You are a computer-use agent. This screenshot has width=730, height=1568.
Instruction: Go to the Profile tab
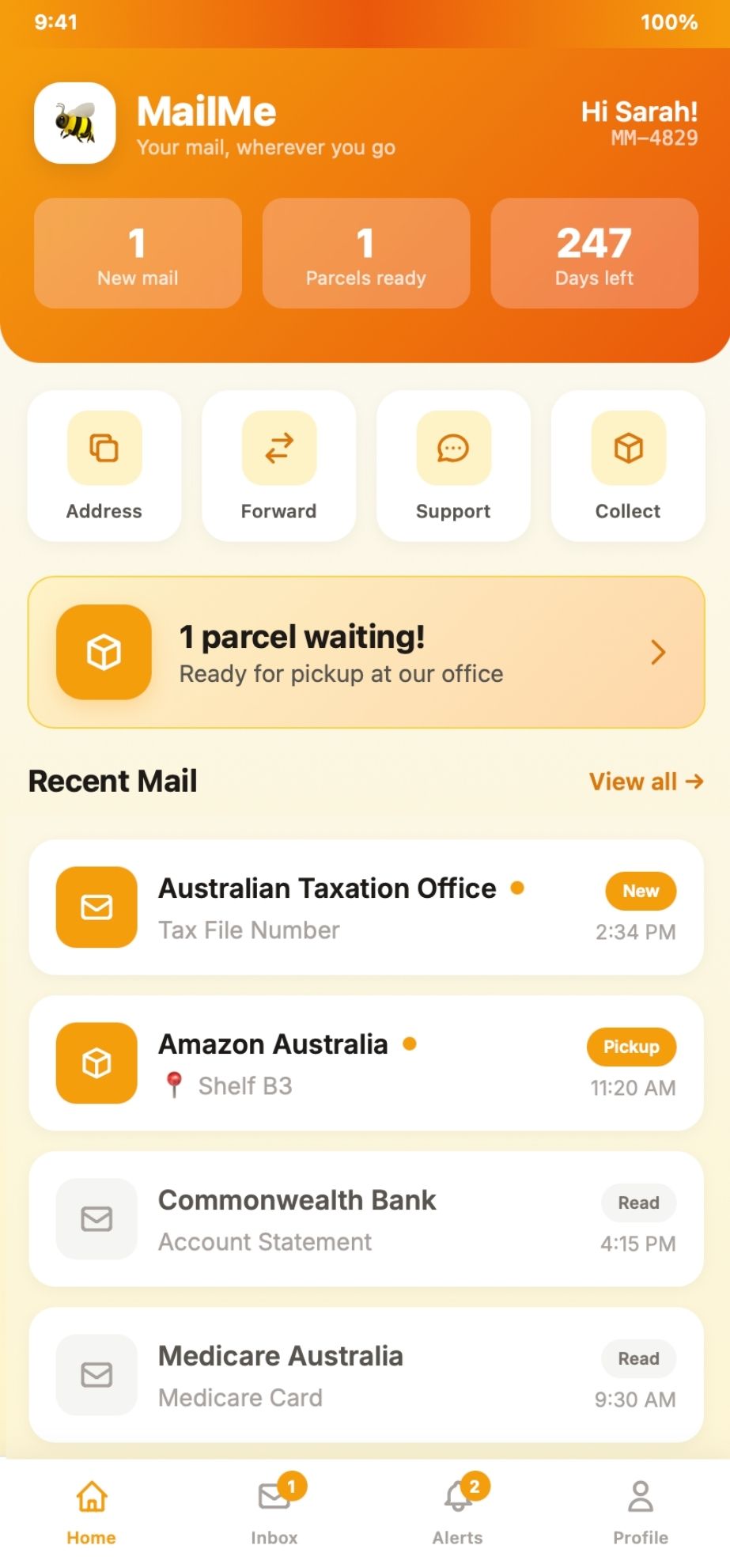[640, 1512]
